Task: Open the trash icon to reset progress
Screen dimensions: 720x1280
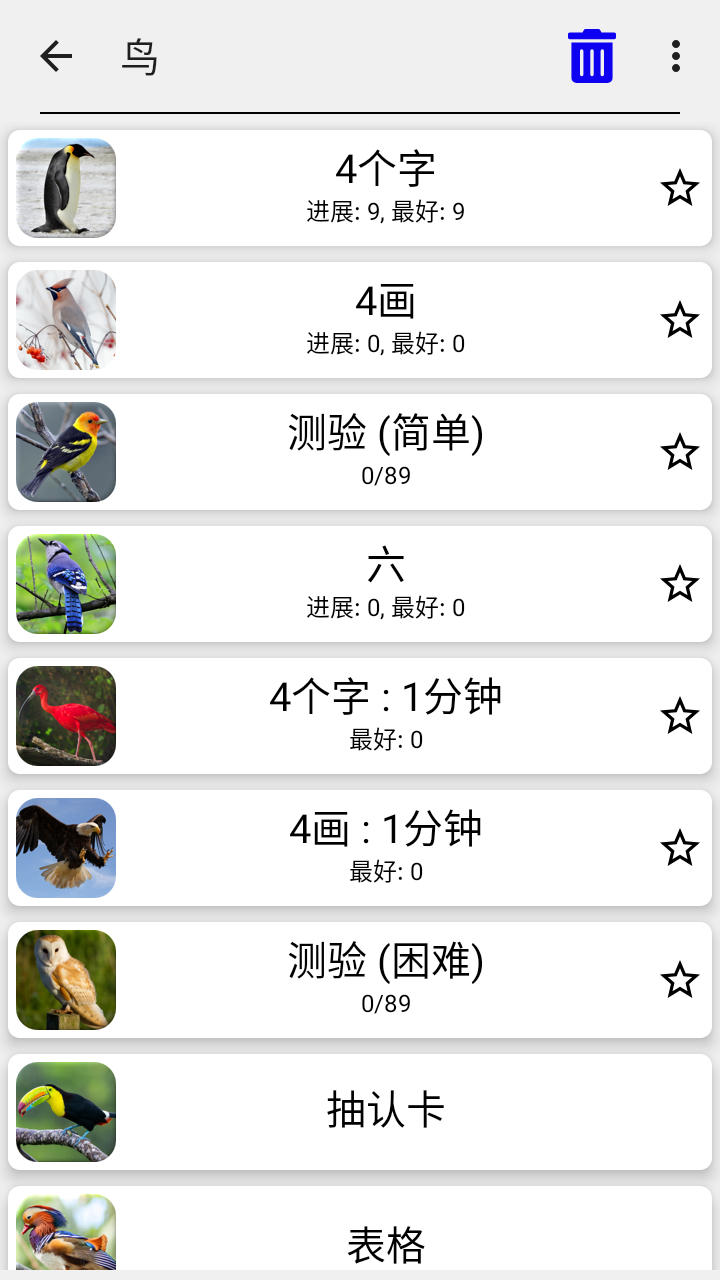Action: pos(591,57)
